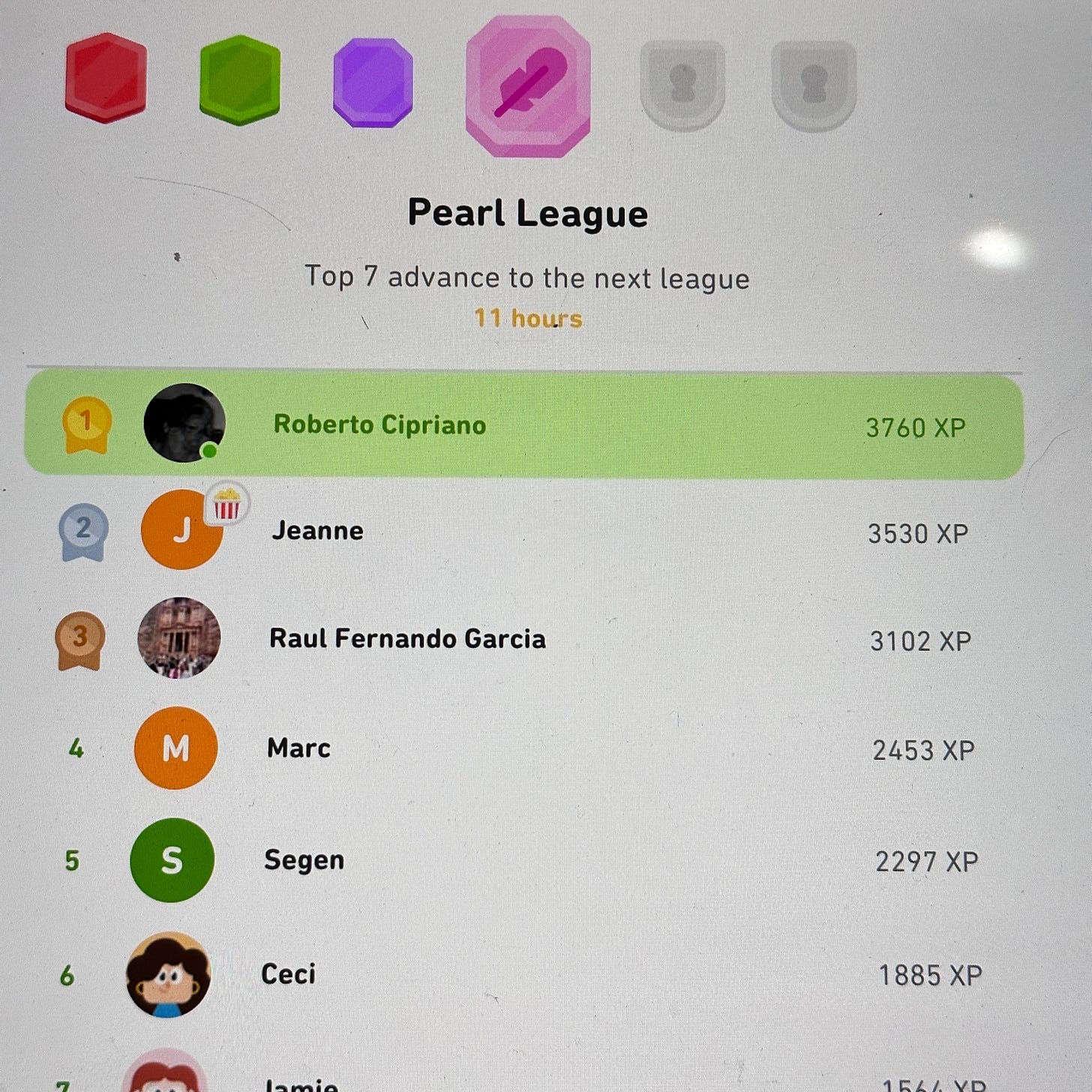Screen dimensions: 1092x1092
Task: Tap the first locked league badge
Action: click(682, 85)
